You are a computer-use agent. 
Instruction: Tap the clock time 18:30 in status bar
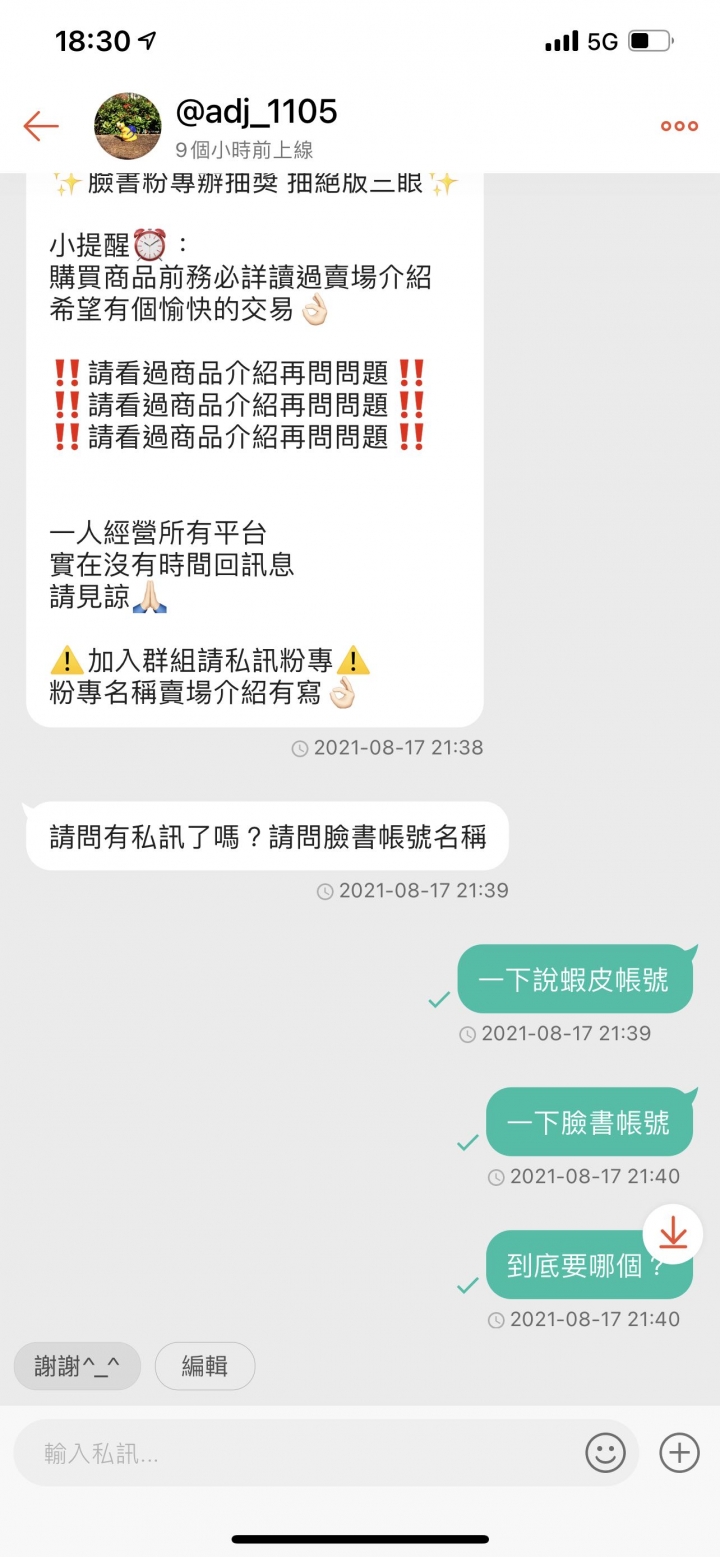[90, 41]
